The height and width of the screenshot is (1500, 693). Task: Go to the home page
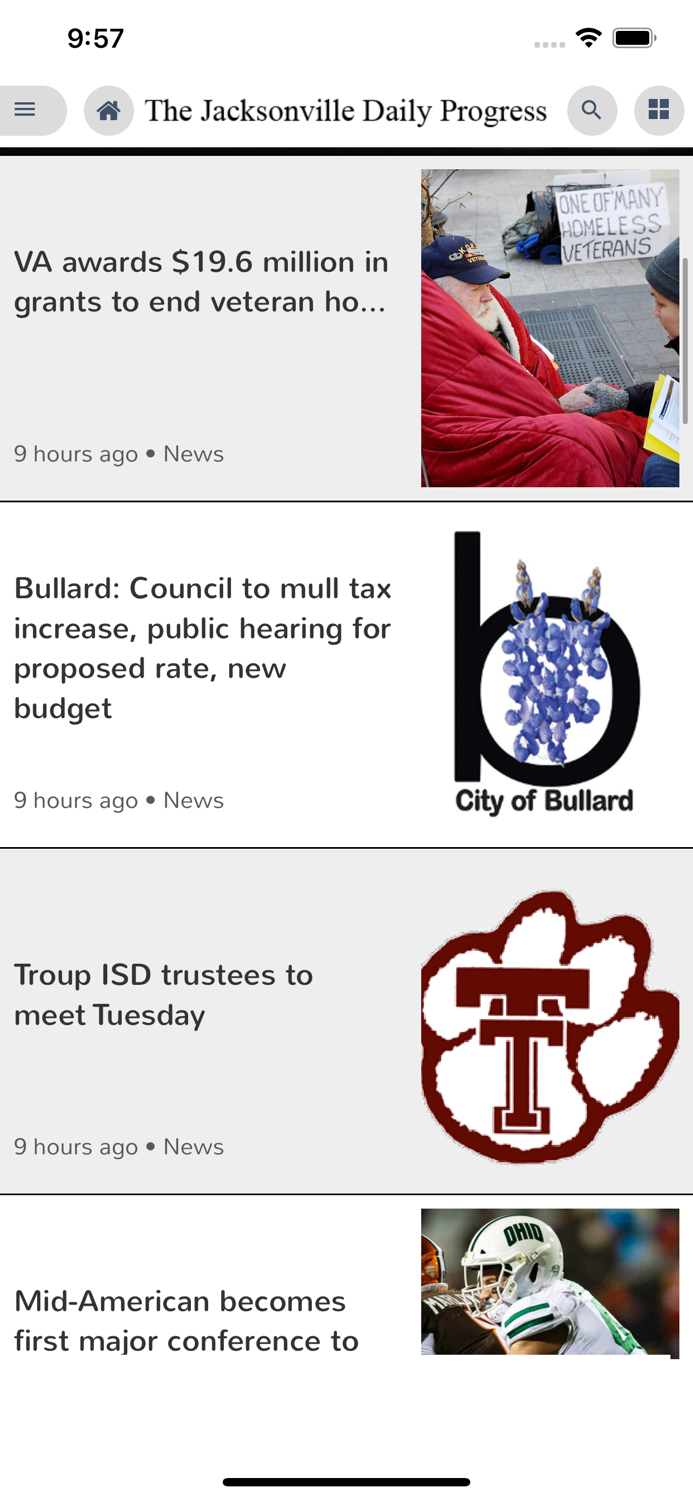click(x=109, y=110)
